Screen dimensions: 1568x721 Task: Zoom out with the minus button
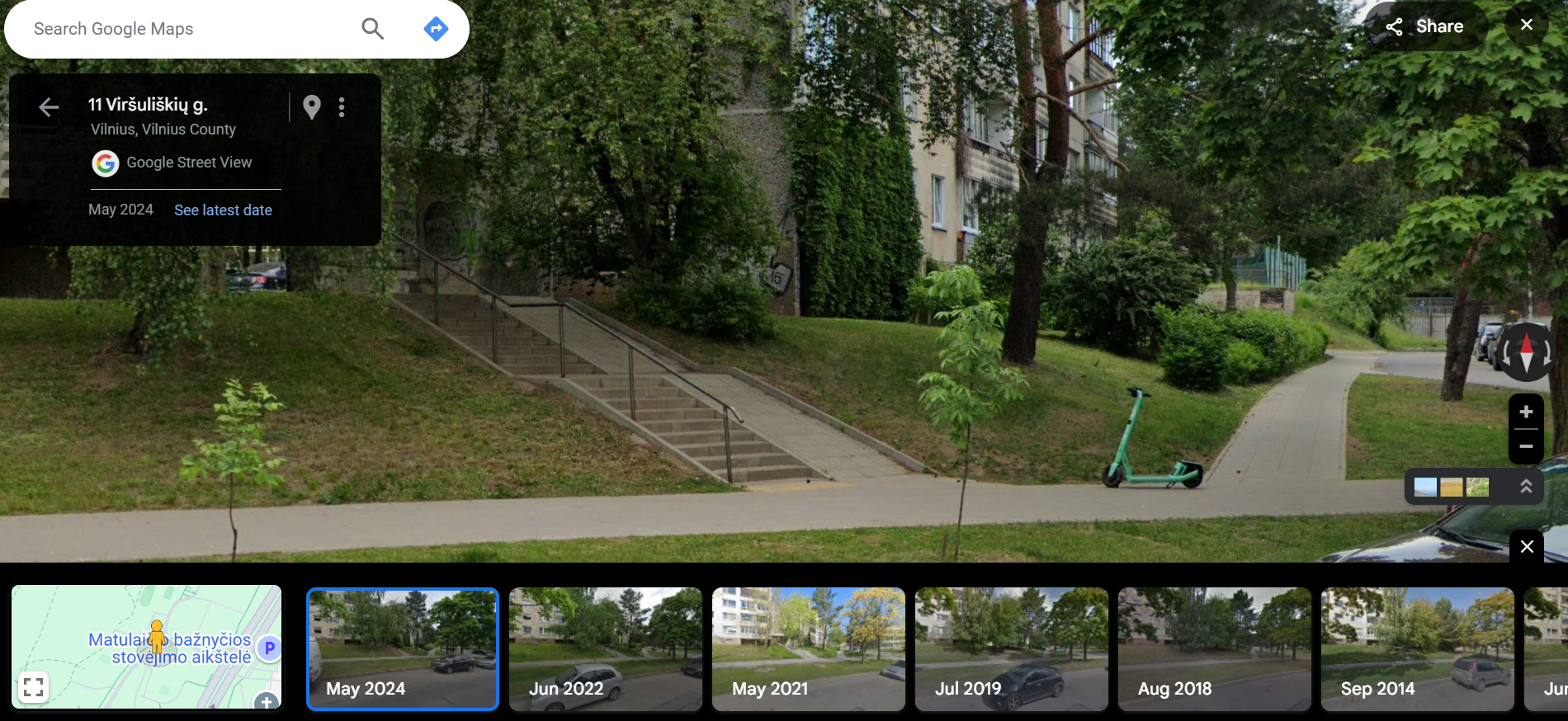point(1526,446)
